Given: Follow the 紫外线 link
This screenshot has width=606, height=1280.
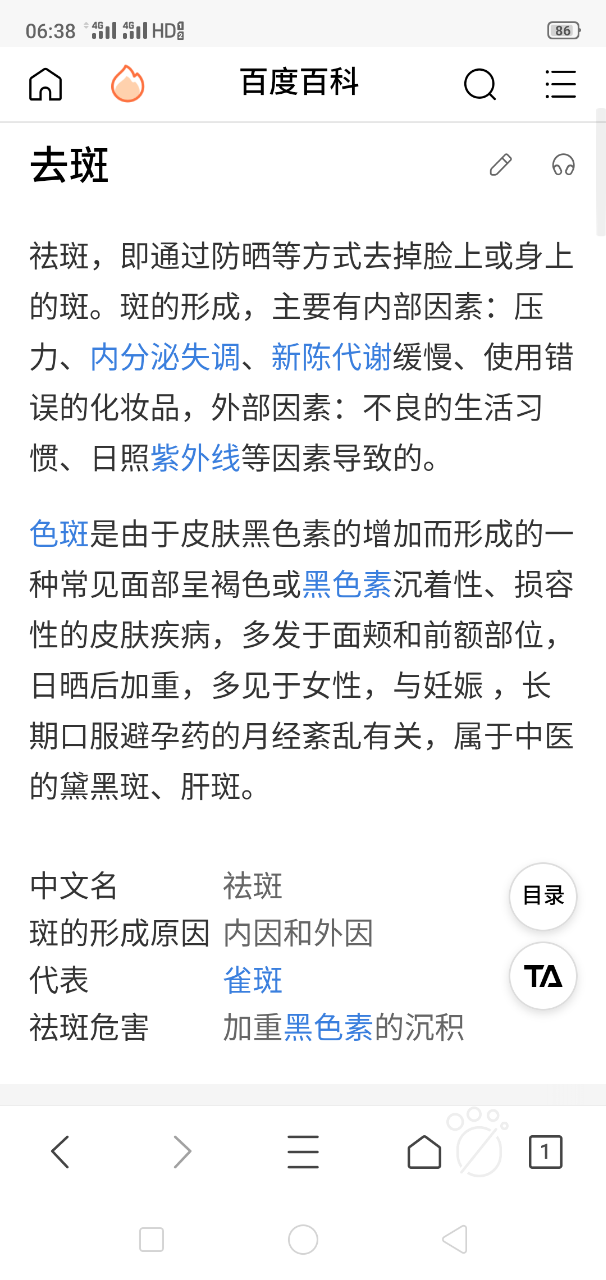Looking at the screenshot, I should [x=195, y=459].
